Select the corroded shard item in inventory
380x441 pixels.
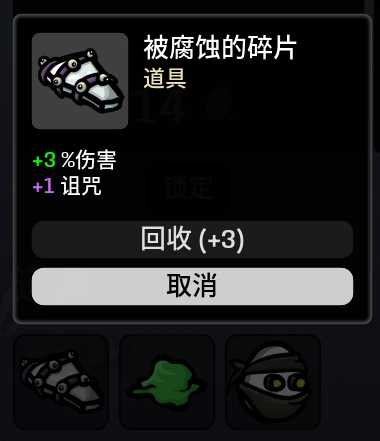click(61, 382)
